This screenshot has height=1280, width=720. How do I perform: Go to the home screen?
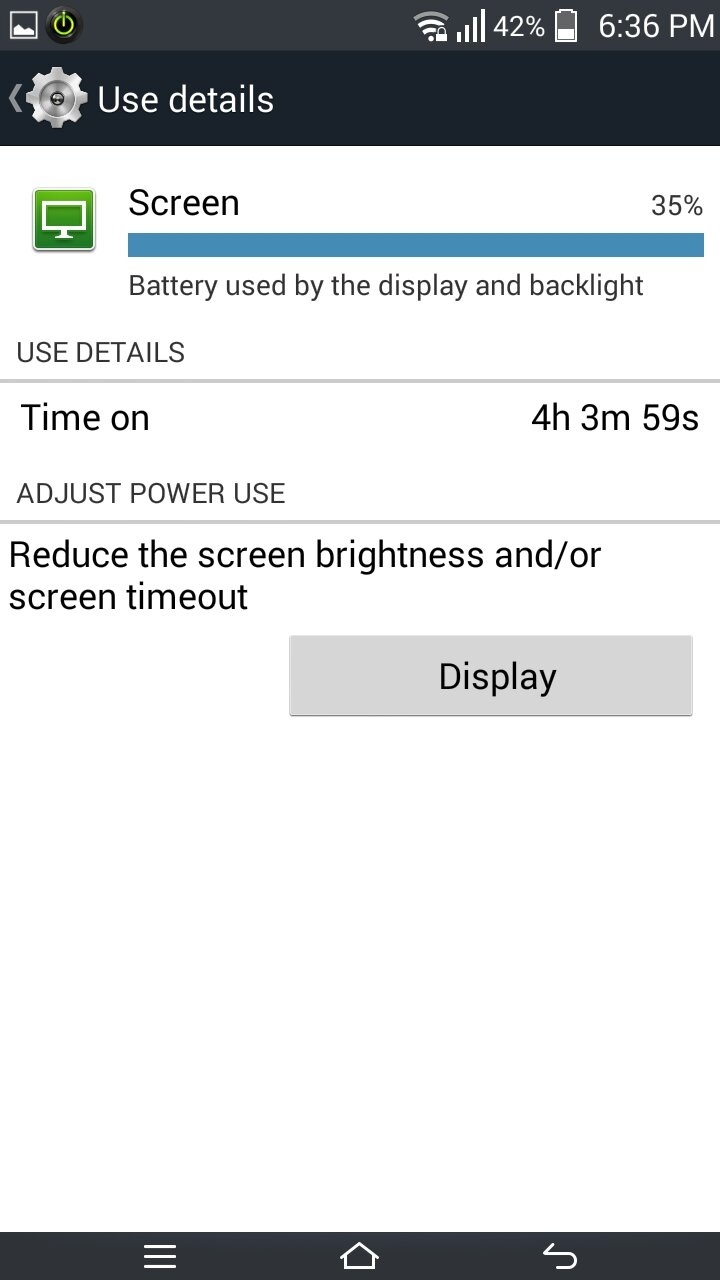[x=360, y=1256]
